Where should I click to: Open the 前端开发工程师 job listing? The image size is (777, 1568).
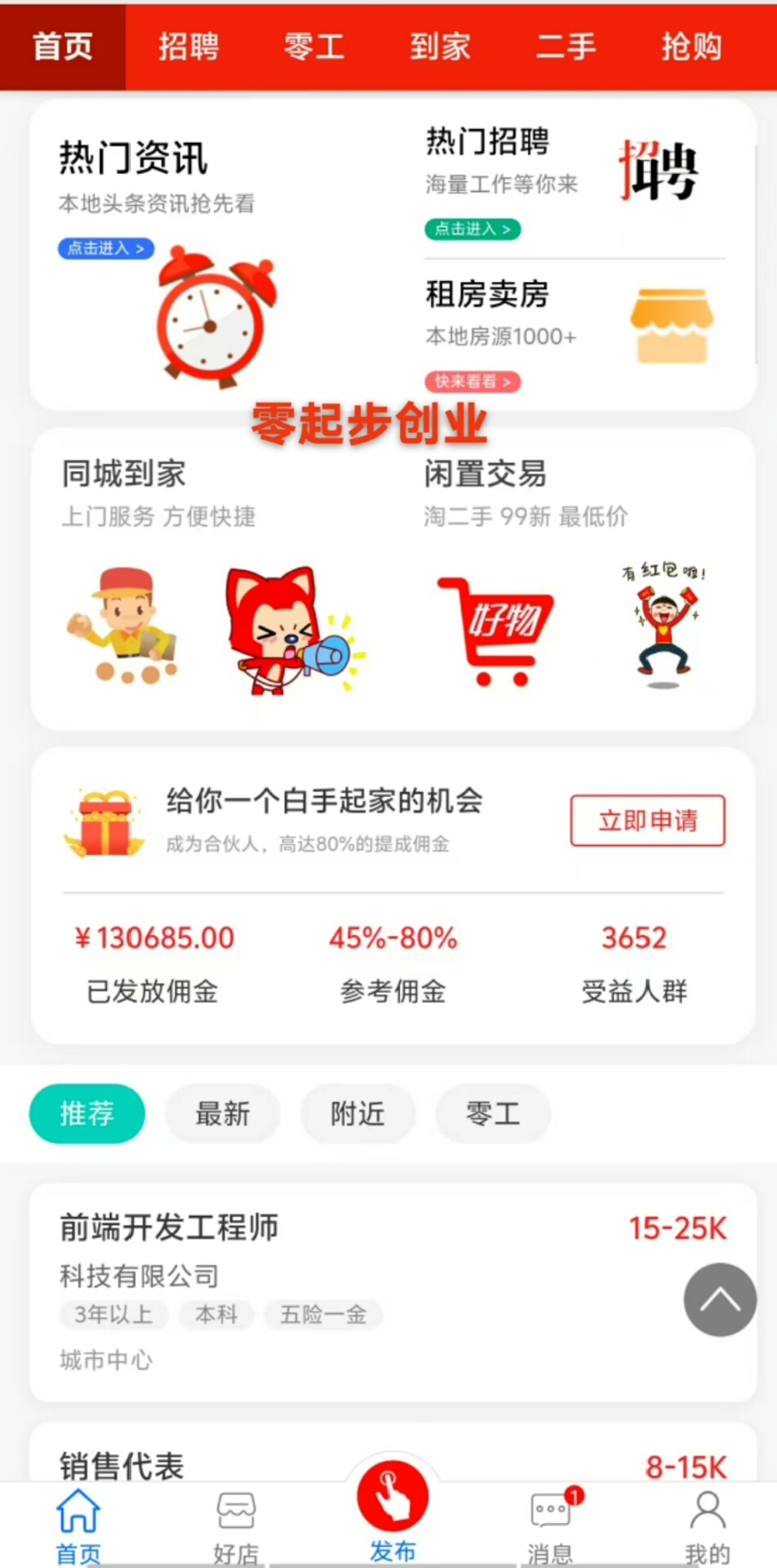(326, 1290)
